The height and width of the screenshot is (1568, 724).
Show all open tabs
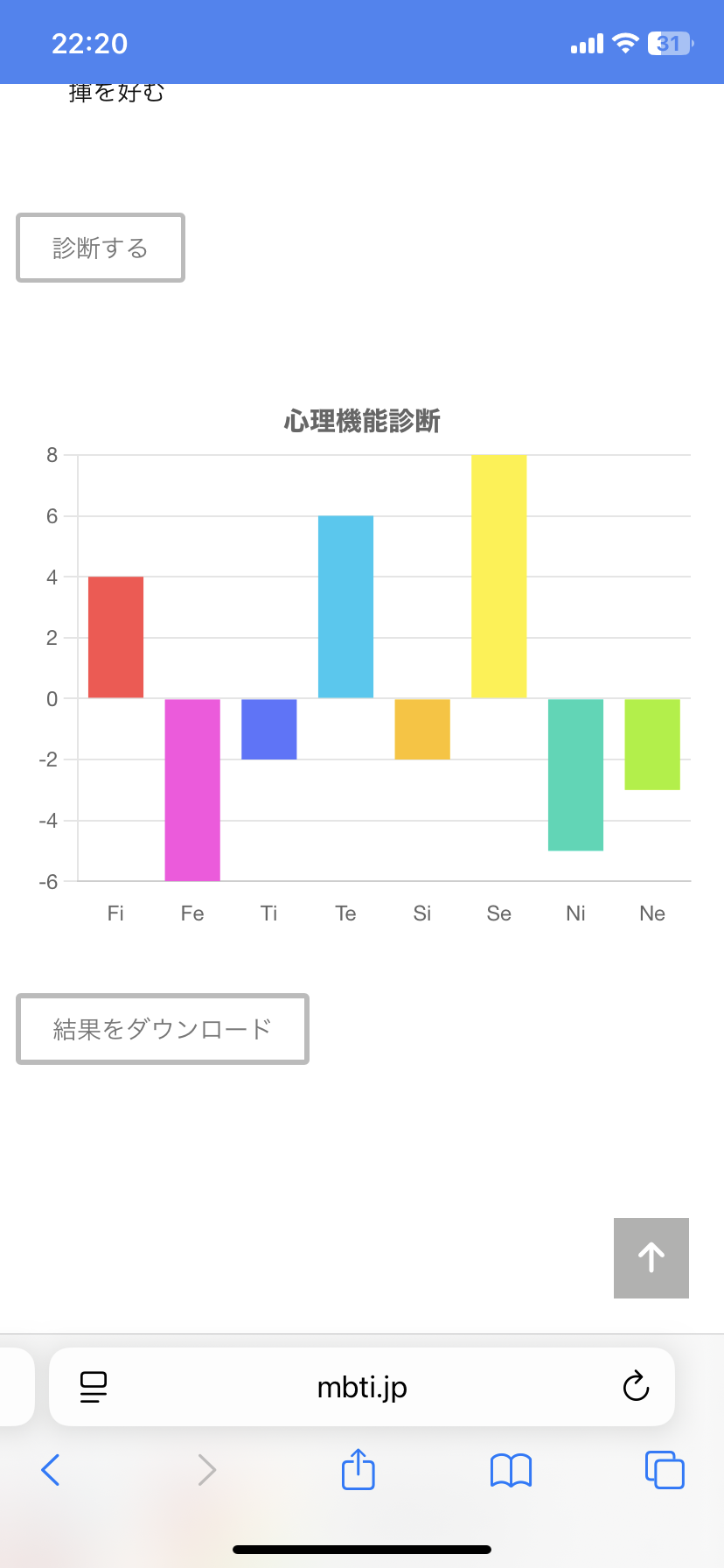665,1470
